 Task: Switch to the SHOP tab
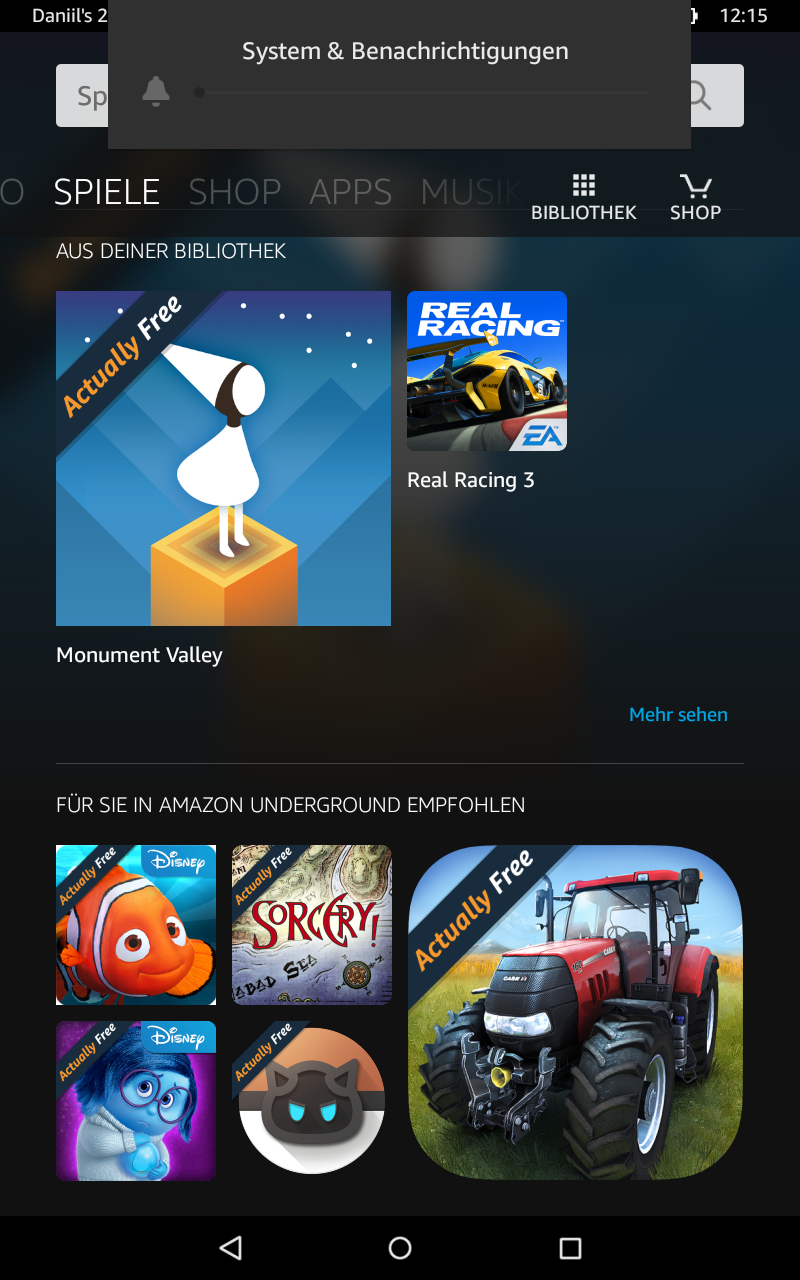coord(235,191)
